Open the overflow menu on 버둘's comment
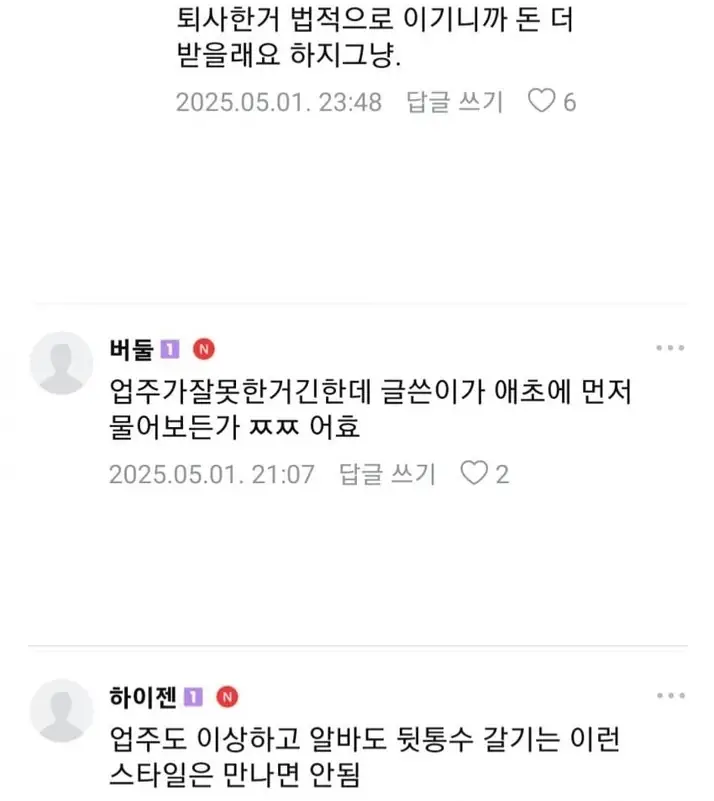The image size is (714, 801). pos(669,348)
